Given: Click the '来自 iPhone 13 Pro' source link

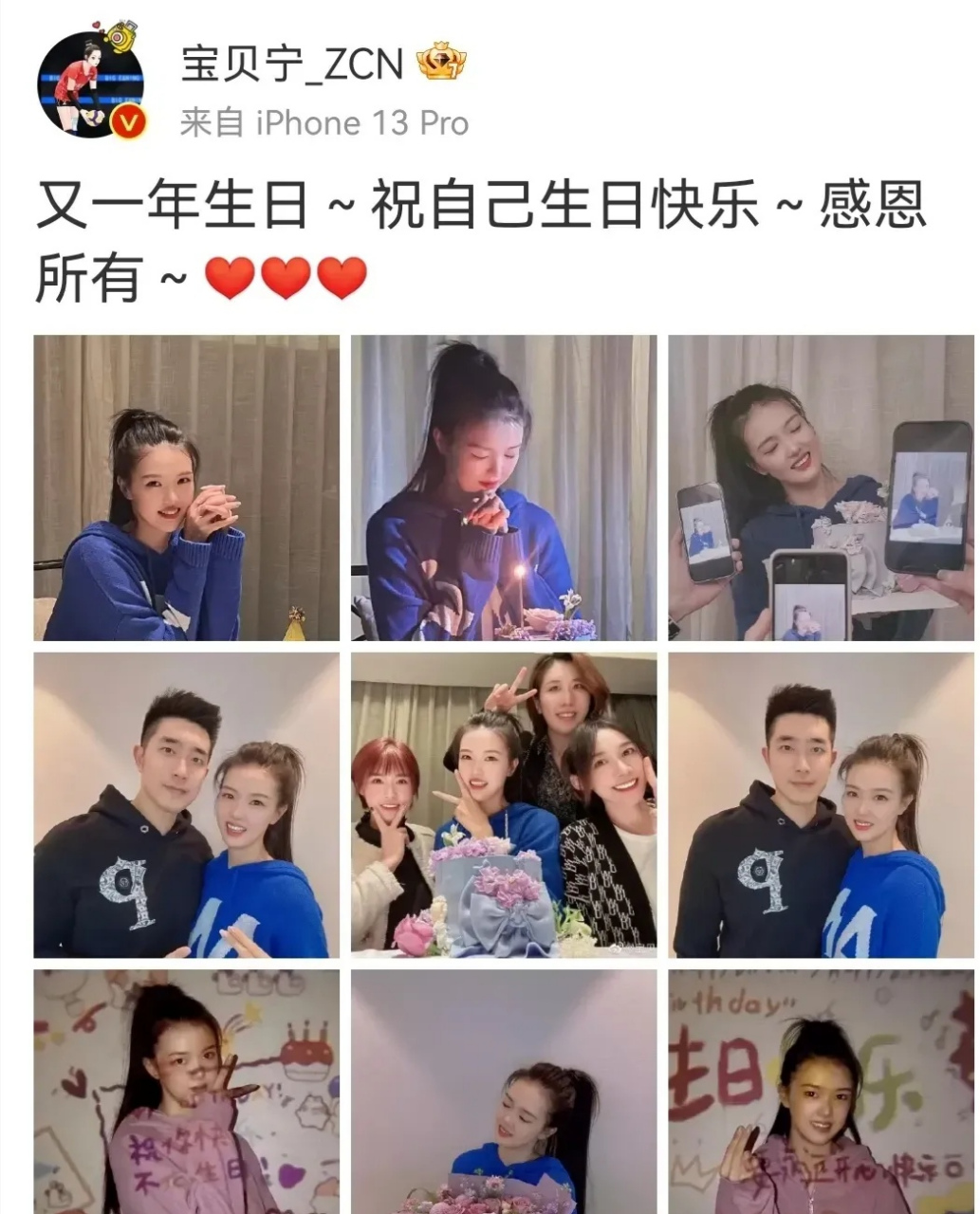Looking at the screenshot, I should tap(323, 121).
